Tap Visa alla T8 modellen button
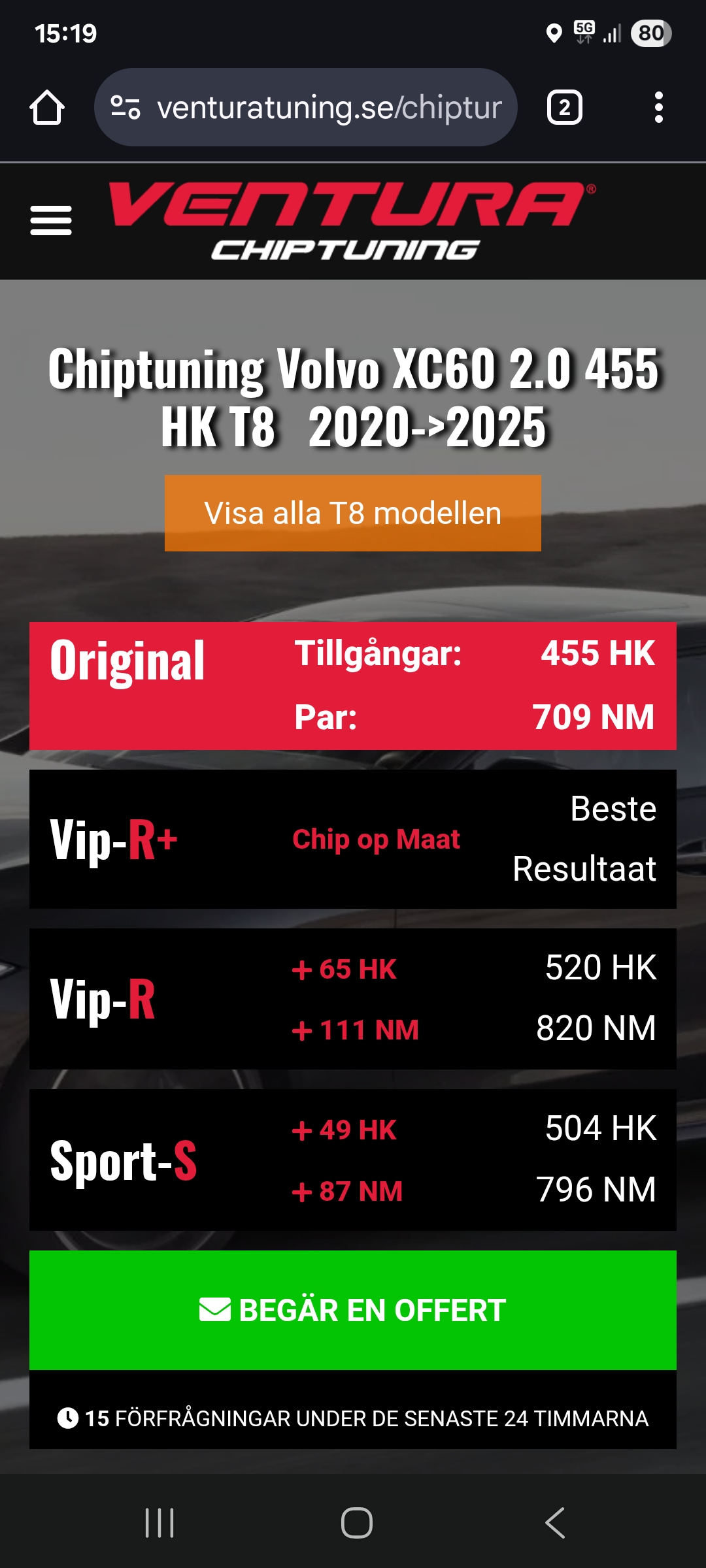 (x=352, y=513)
